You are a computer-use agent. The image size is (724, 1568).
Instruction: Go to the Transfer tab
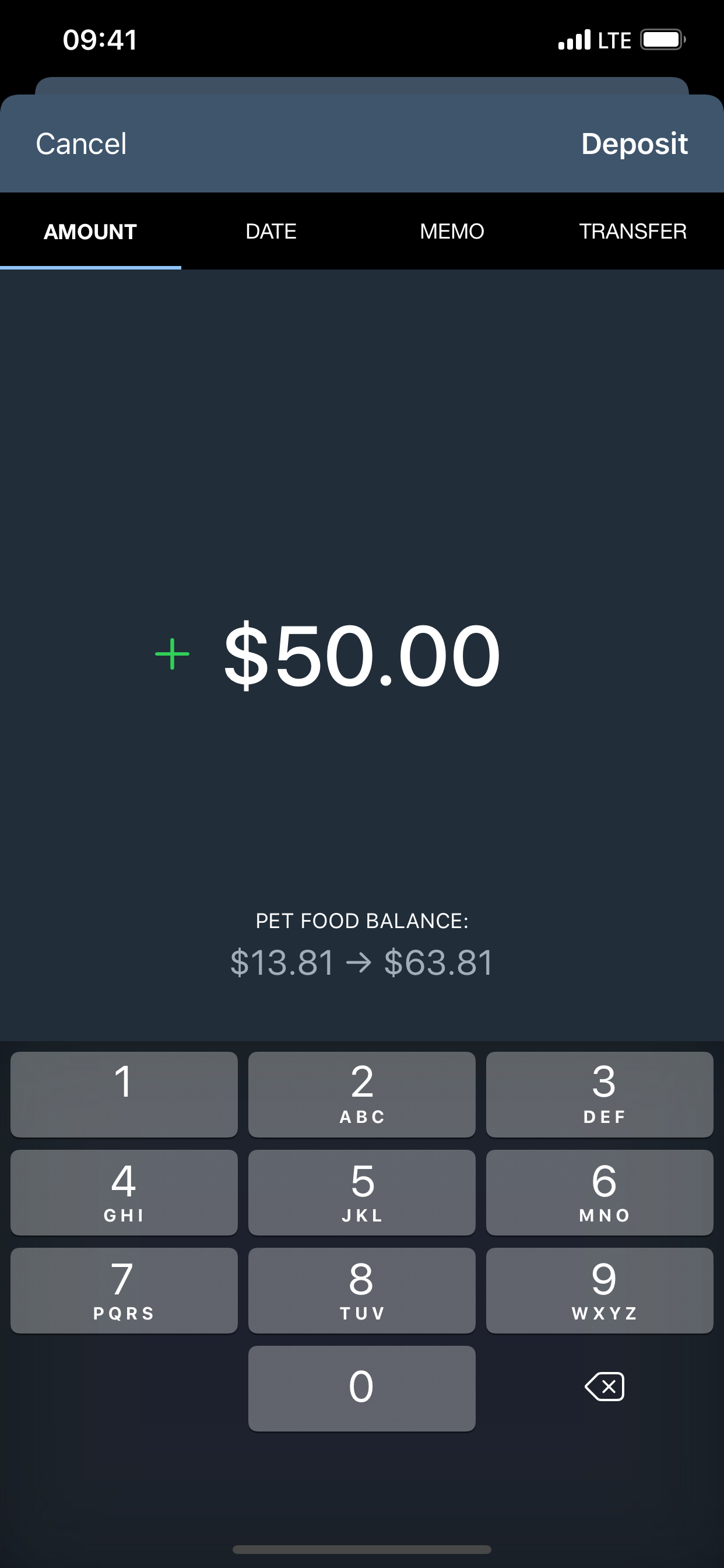[x=632, y=232]
